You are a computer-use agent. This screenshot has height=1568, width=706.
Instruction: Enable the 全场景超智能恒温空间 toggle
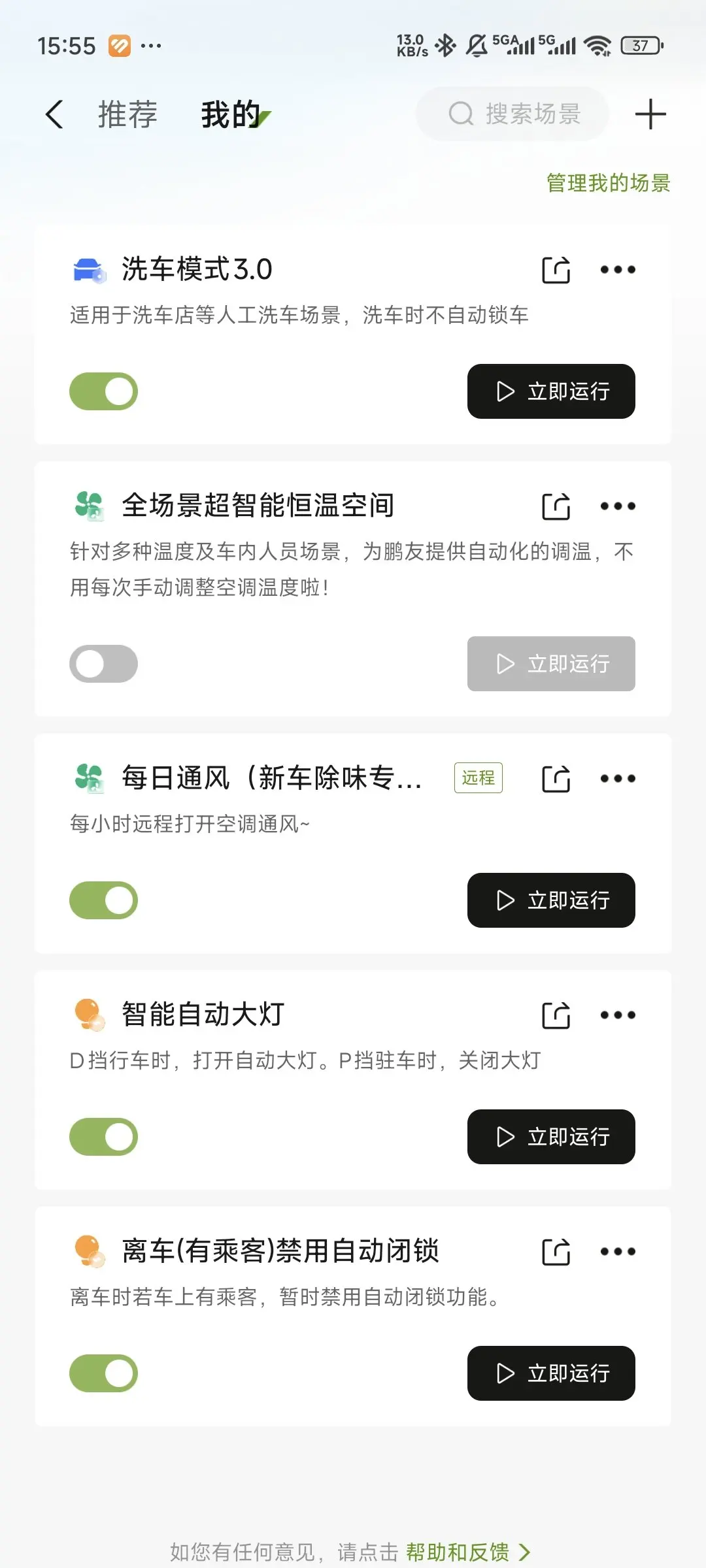tap(104, 664)
